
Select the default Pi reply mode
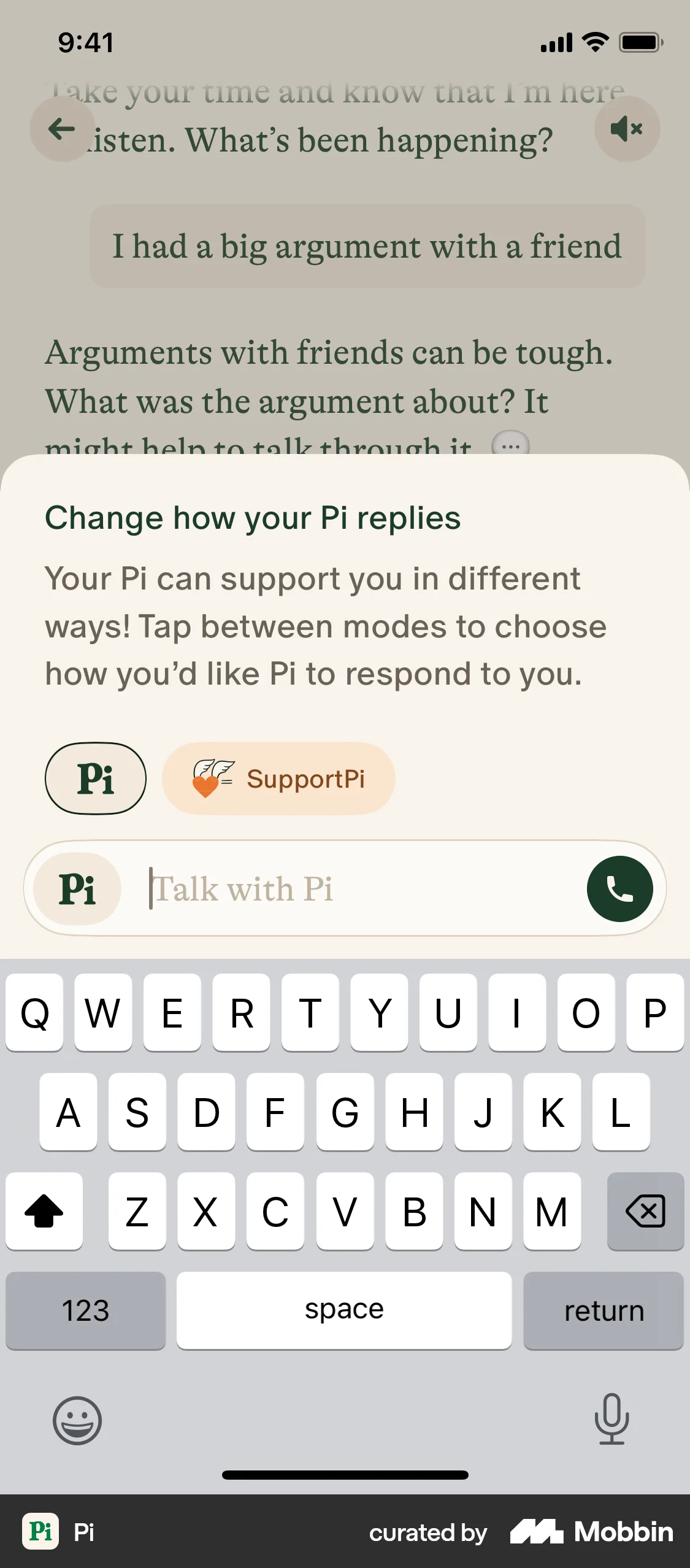95,777
